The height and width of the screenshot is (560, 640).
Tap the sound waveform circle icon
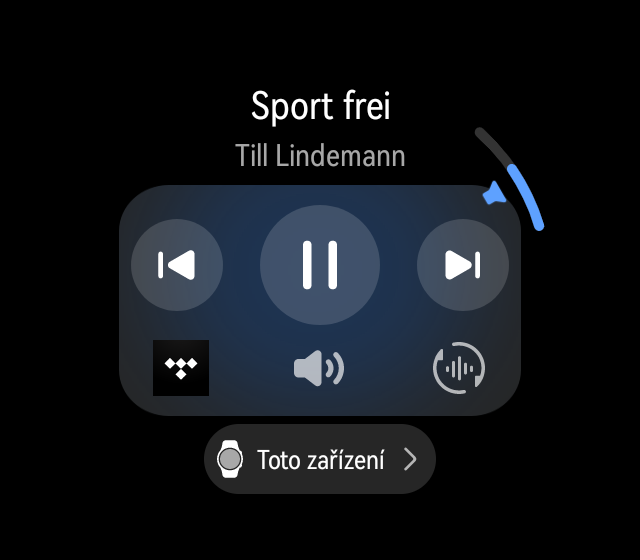click(459, 368)
